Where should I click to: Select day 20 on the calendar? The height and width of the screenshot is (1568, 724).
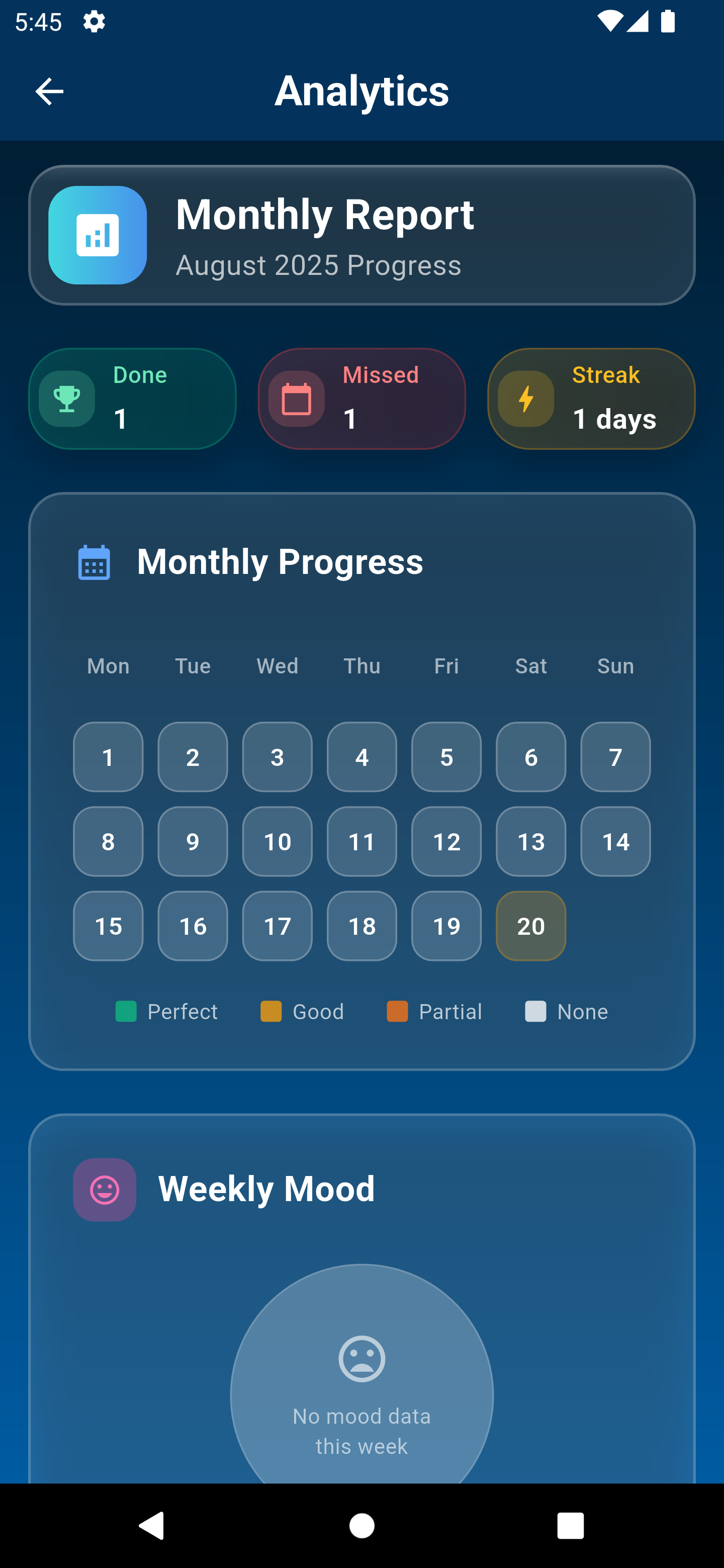point(530,926)
